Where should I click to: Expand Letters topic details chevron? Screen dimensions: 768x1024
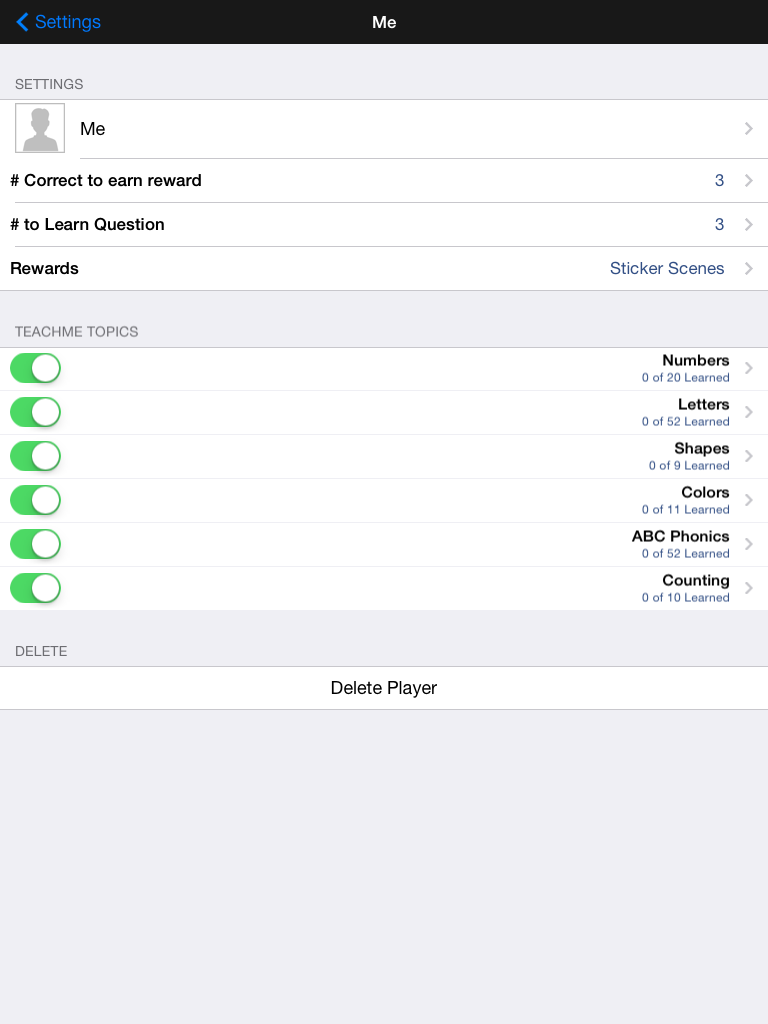coord(749,413)
